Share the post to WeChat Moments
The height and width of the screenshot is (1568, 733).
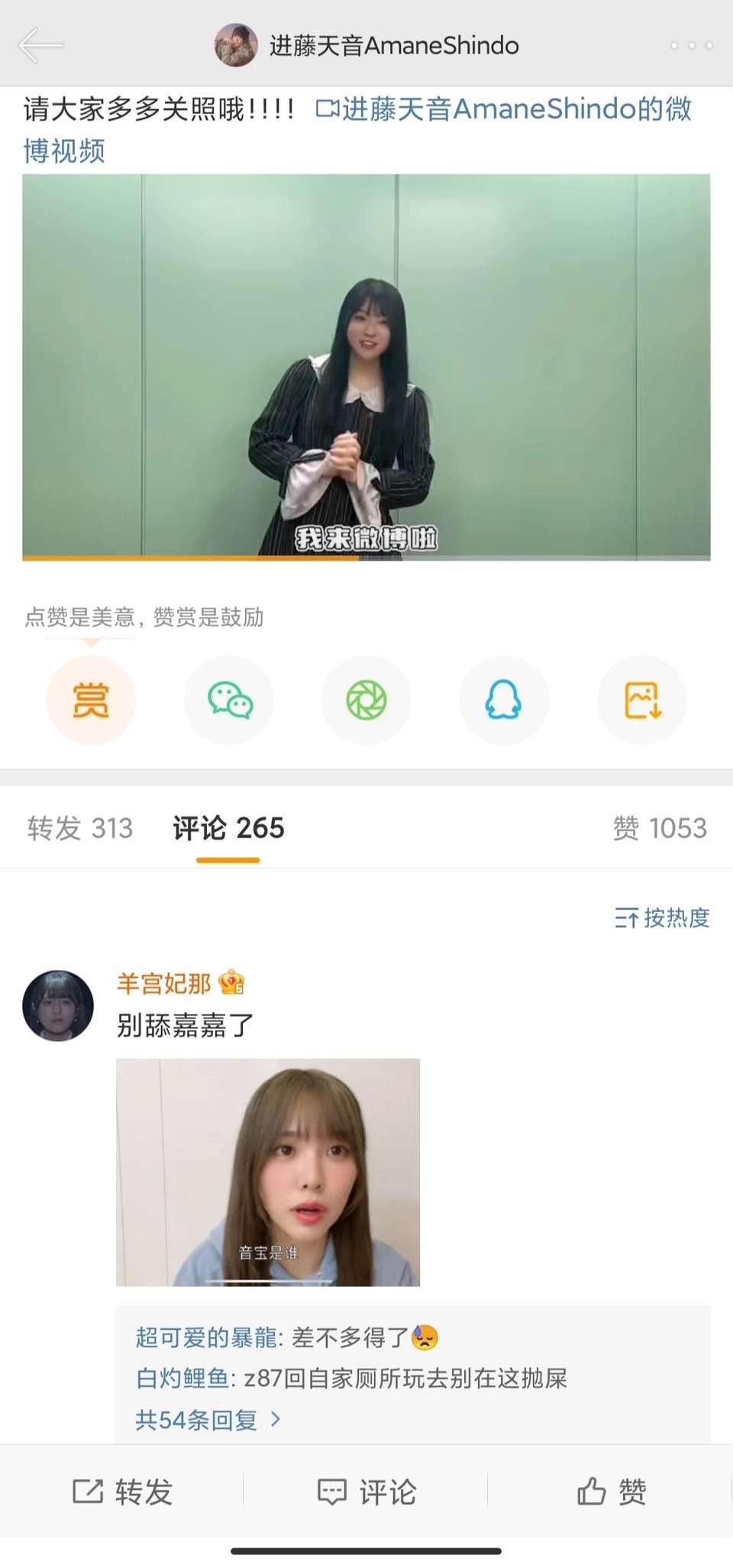(366, 700)
